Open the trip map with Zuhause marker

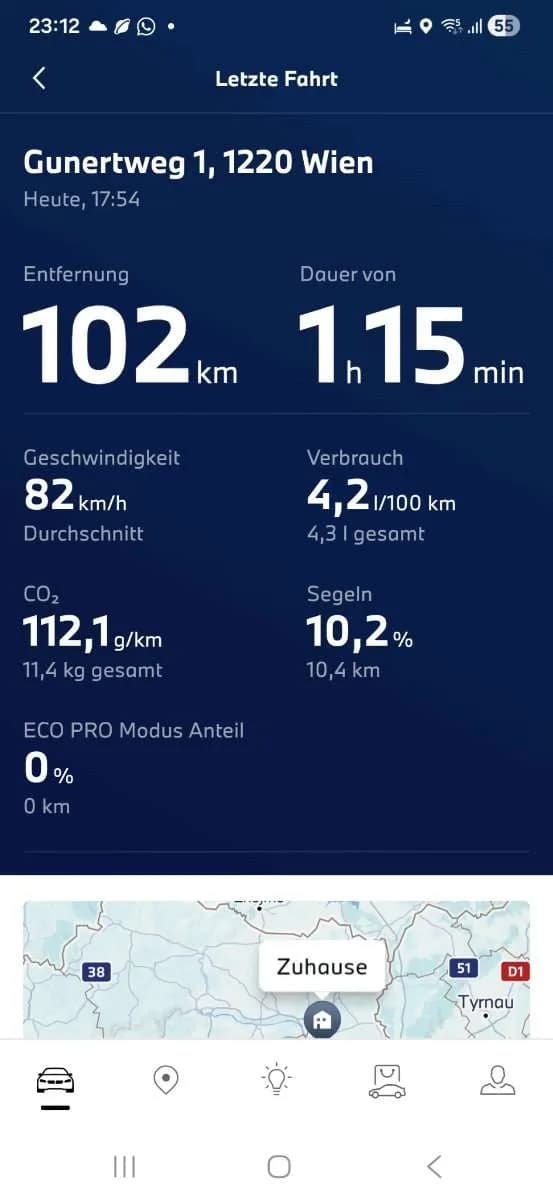pos(277,969)
